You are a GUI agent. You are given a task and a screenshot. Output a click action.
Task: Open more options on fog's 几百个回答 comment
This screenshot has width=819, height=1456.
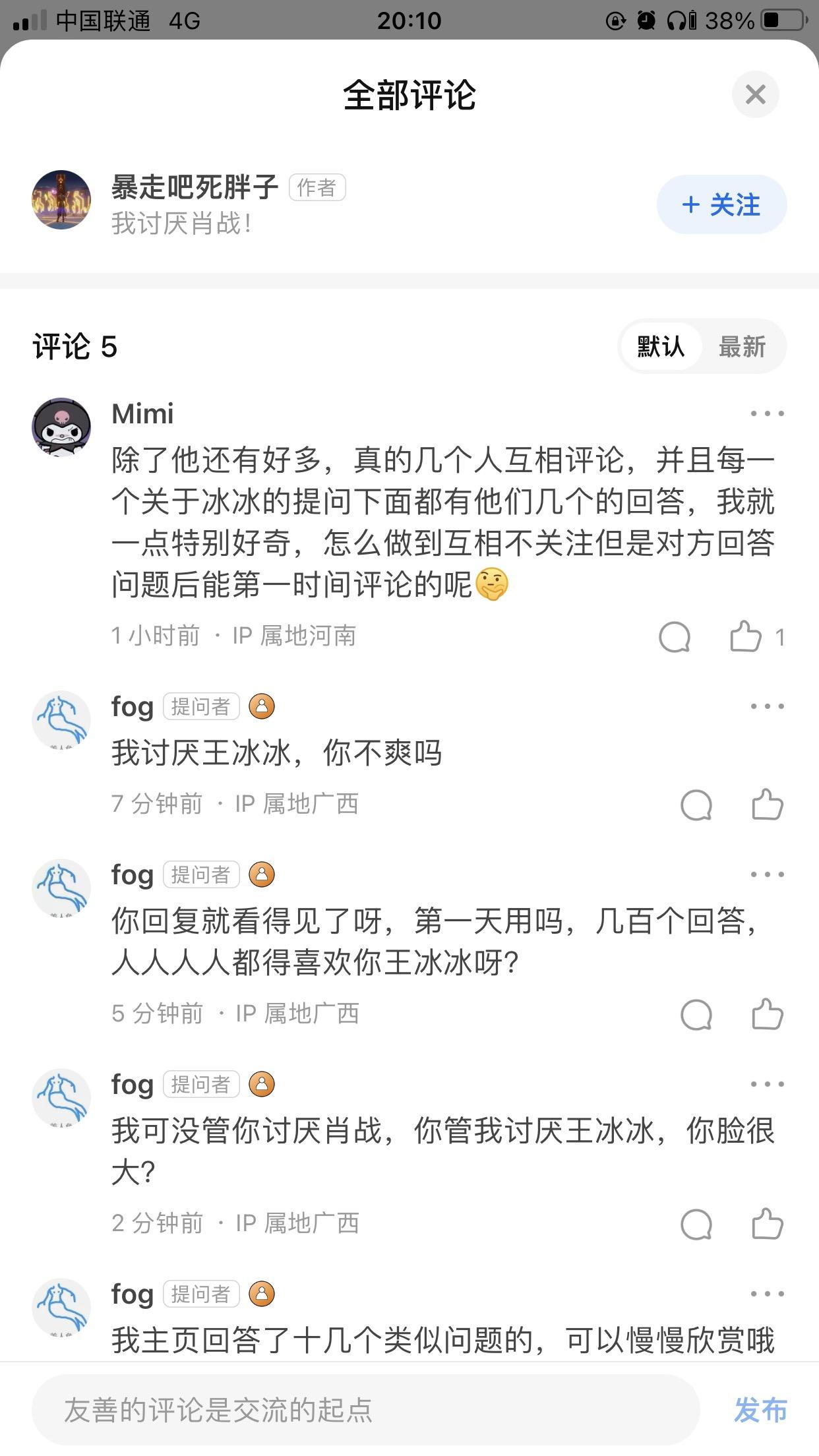[x=767, y=874]
